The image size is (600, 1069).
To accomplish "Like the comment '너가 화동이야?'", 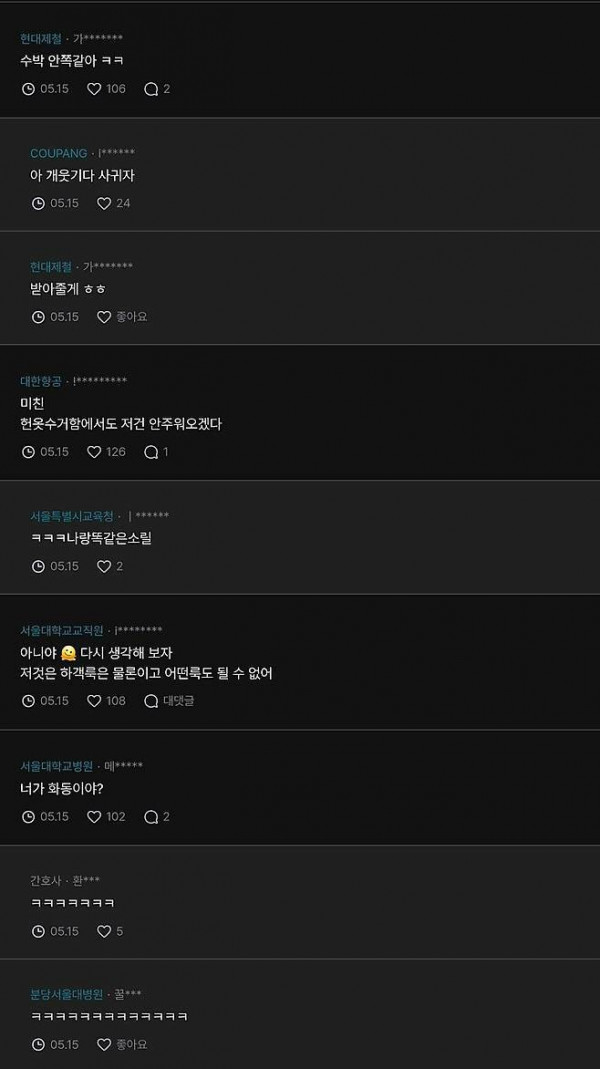I will [x=95, y=817].
